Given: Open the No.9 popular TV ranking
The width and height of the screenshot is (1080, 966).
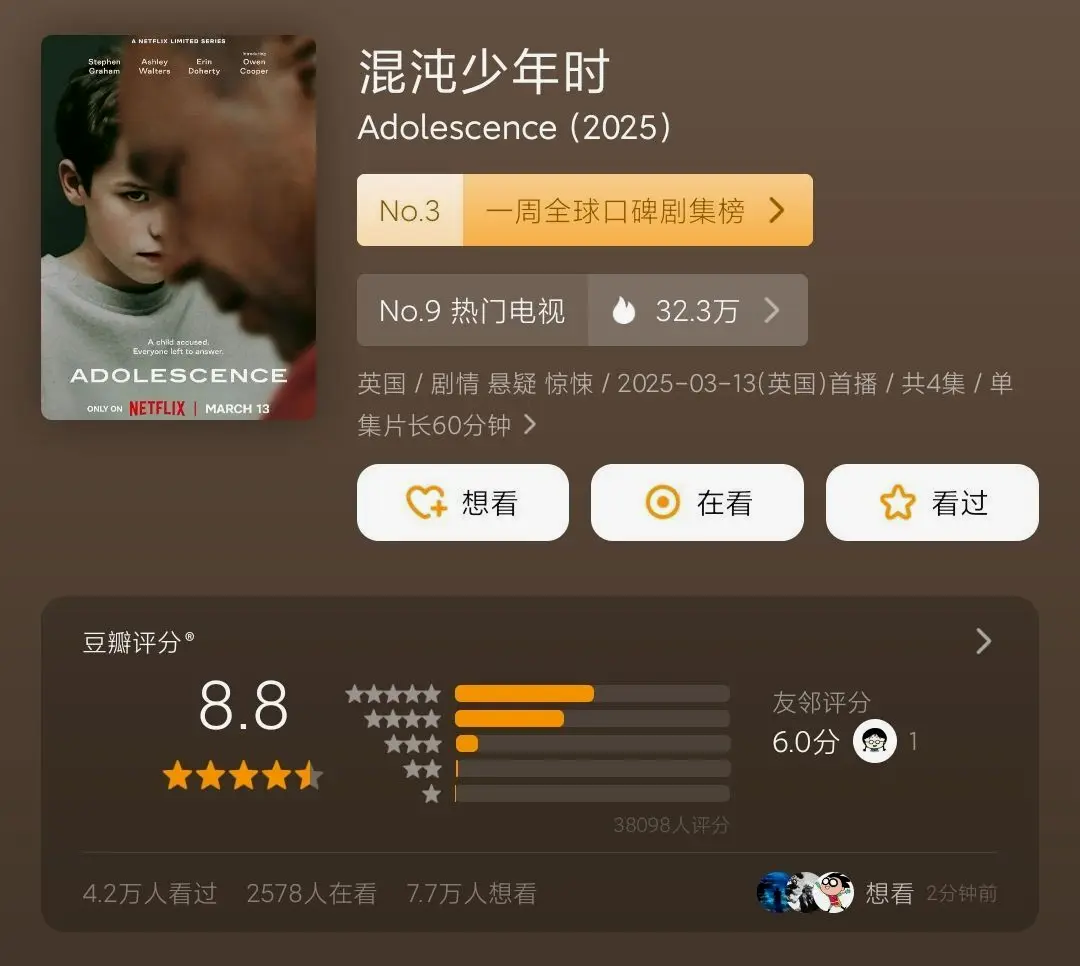Looking at the screenshot, I should click(x=582, y=311).
